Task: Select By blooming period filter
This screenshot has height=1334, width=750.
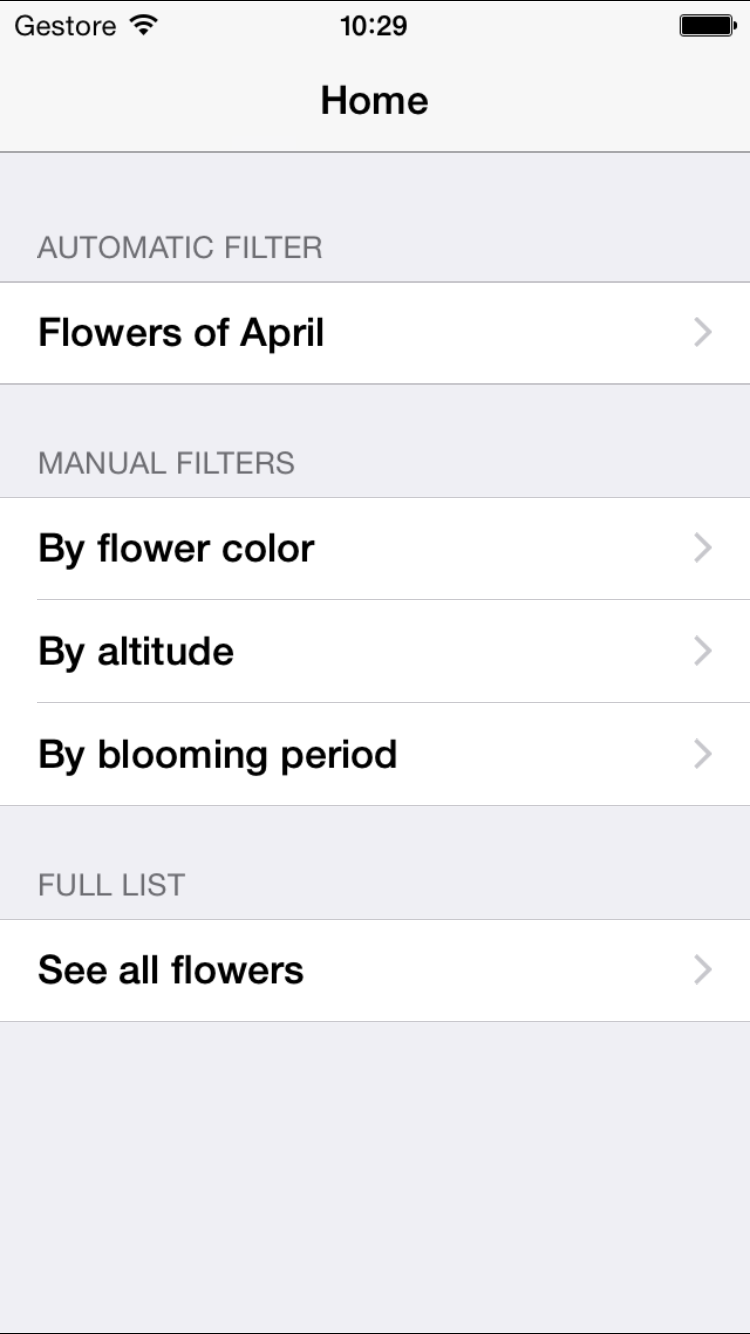Action: [375, 754]
